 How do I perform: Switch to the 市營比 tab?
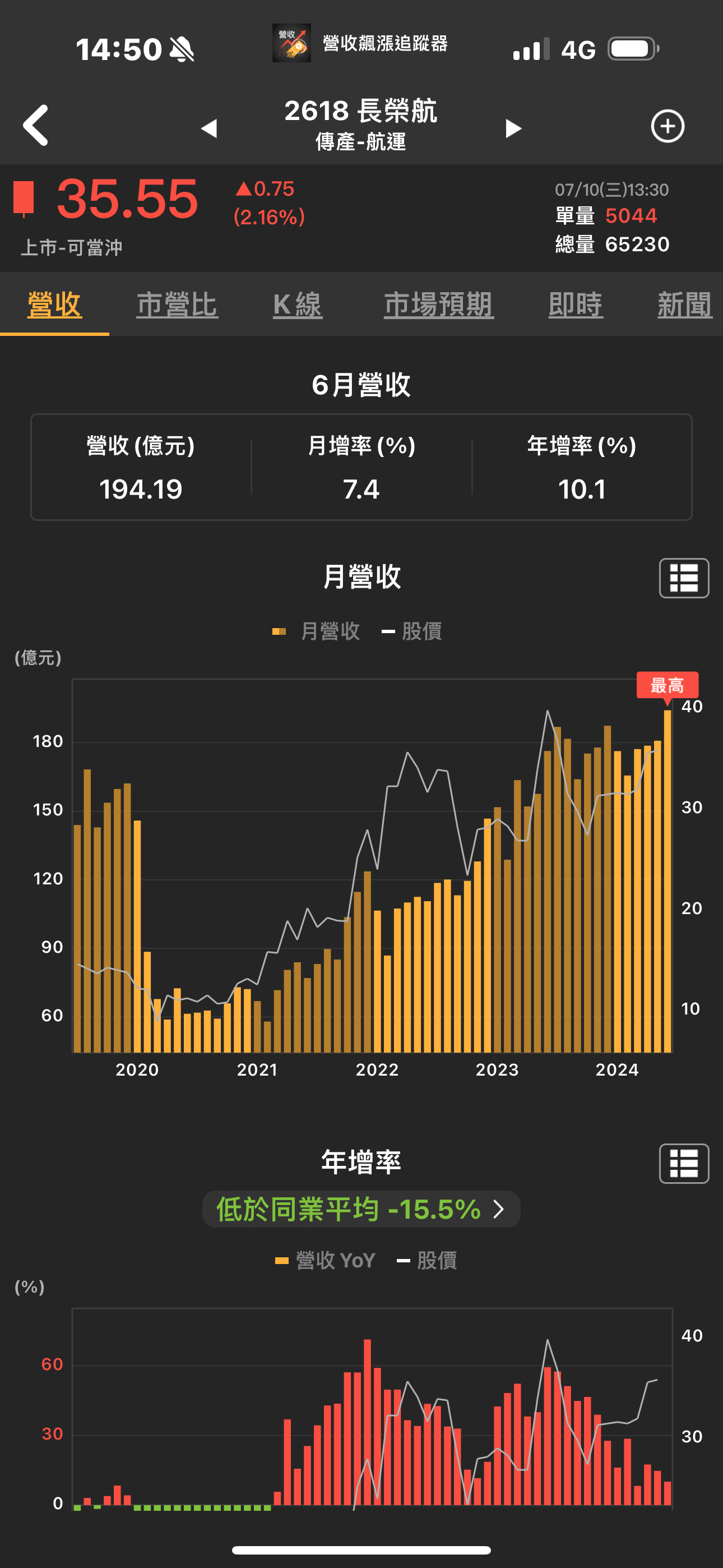pos(177,305)
